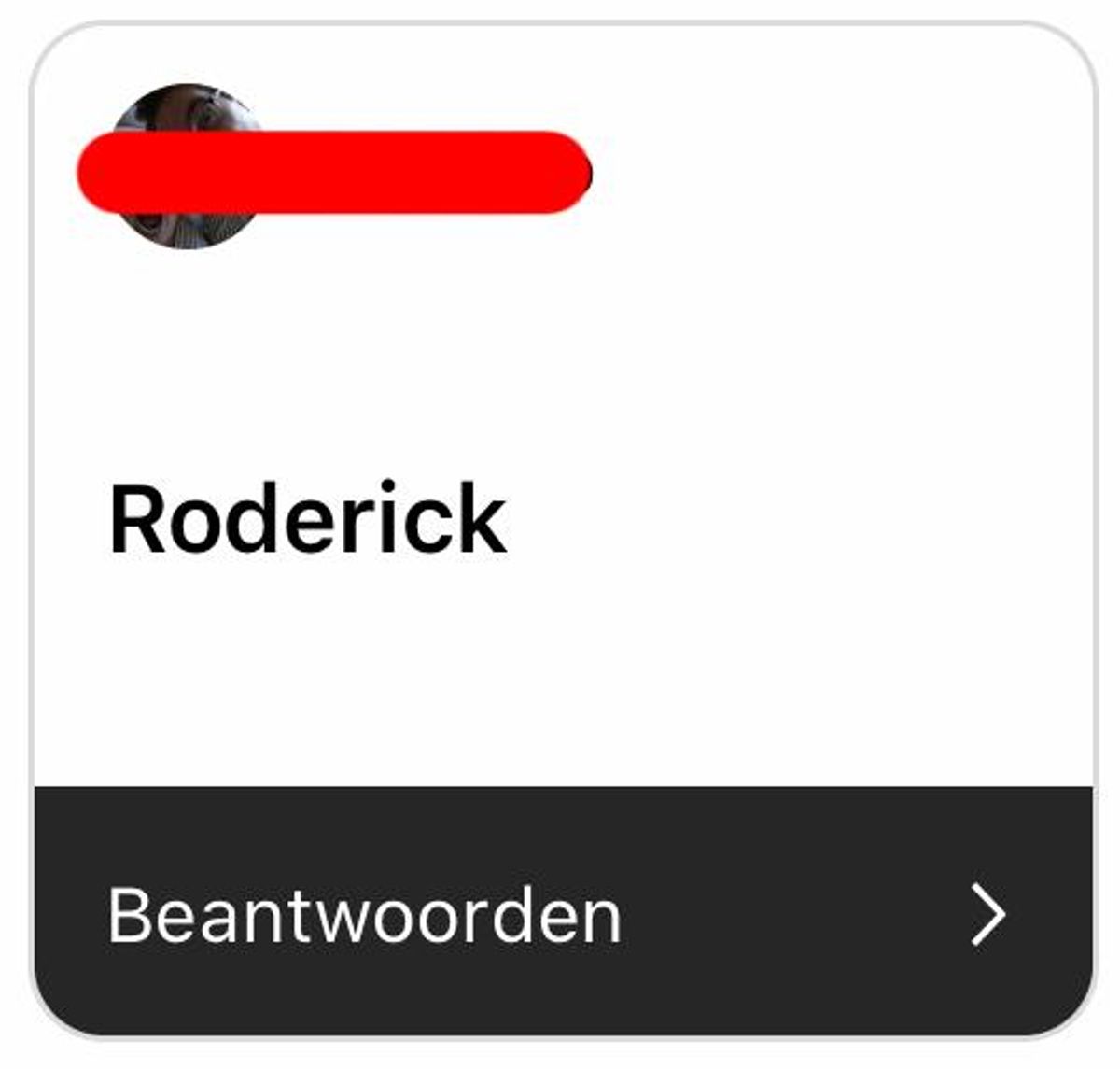
Task: Tap the Beantwoorden button
Action: (x=560, y=913)
